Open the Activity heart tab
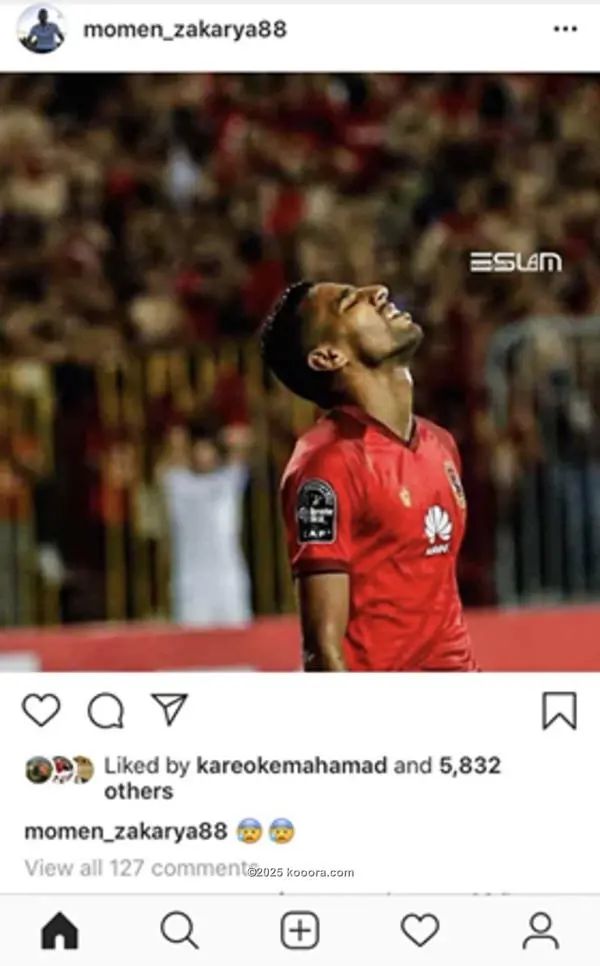Screen dimensions: 600x966 (420, 930)
